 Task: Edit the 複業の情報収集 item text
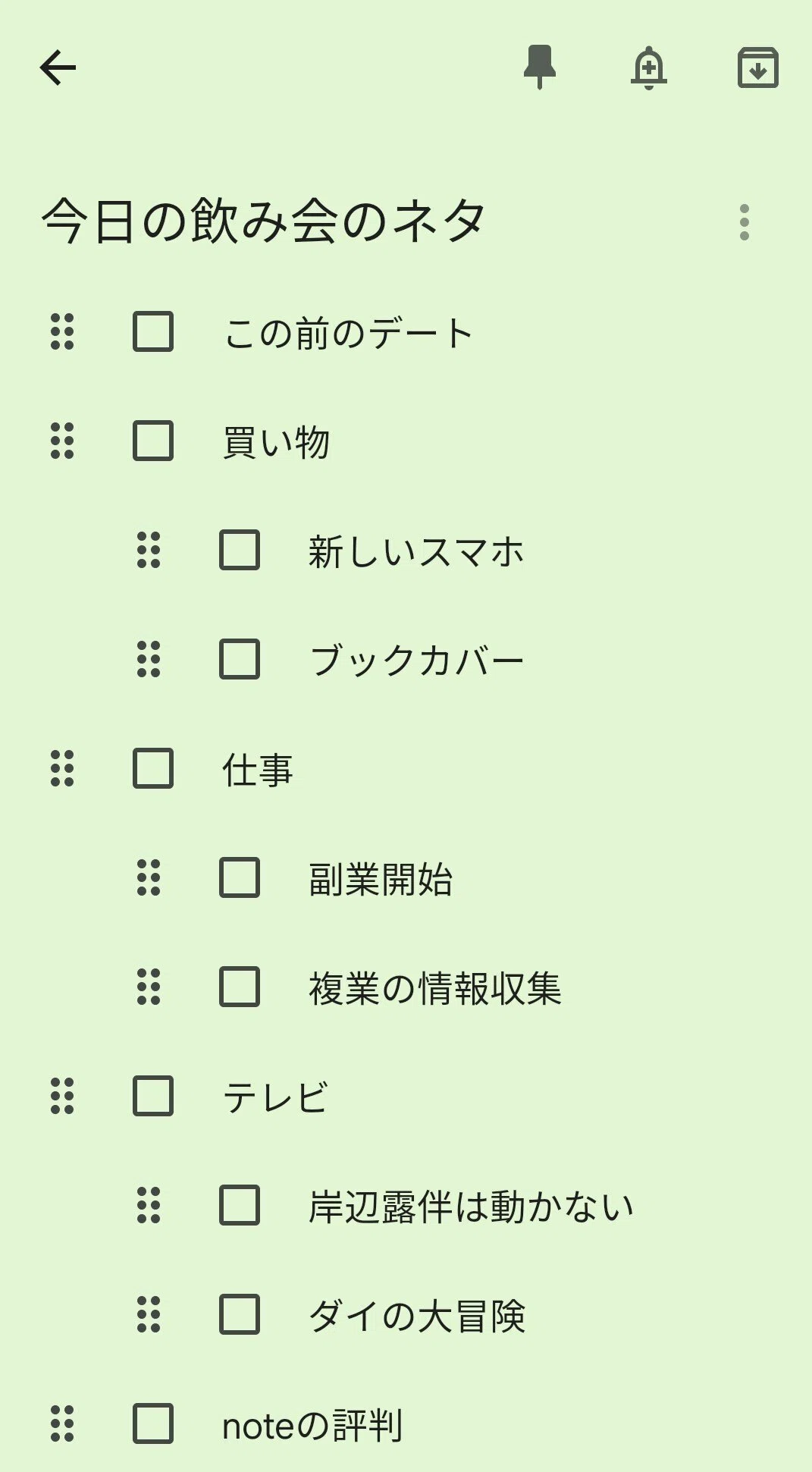point(435,988)
